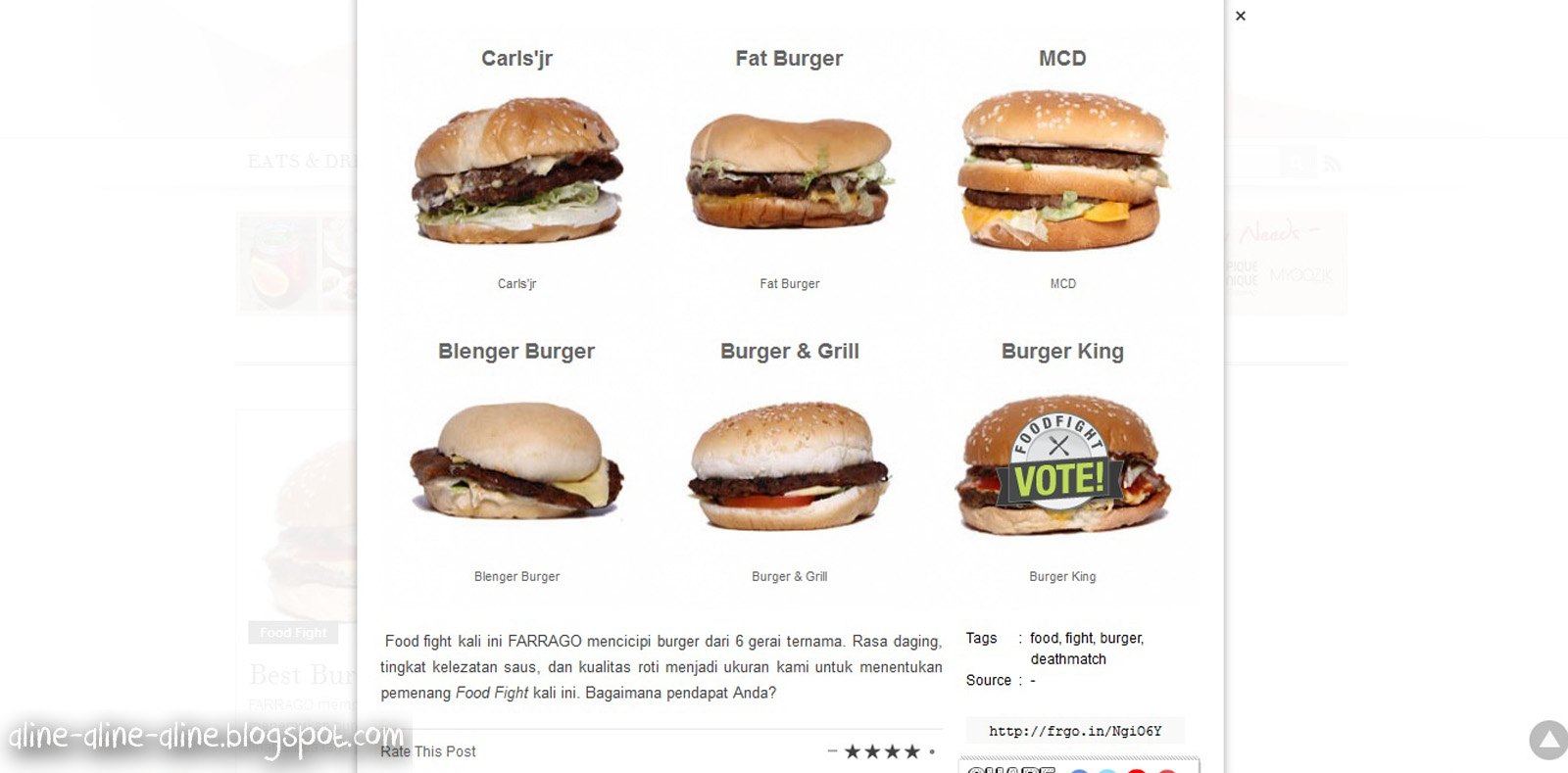This screenshot has height=773, width=1568.
Task: Tap the Burger & Grill picture
Action: pyautogui.click(x=790, y=464)
